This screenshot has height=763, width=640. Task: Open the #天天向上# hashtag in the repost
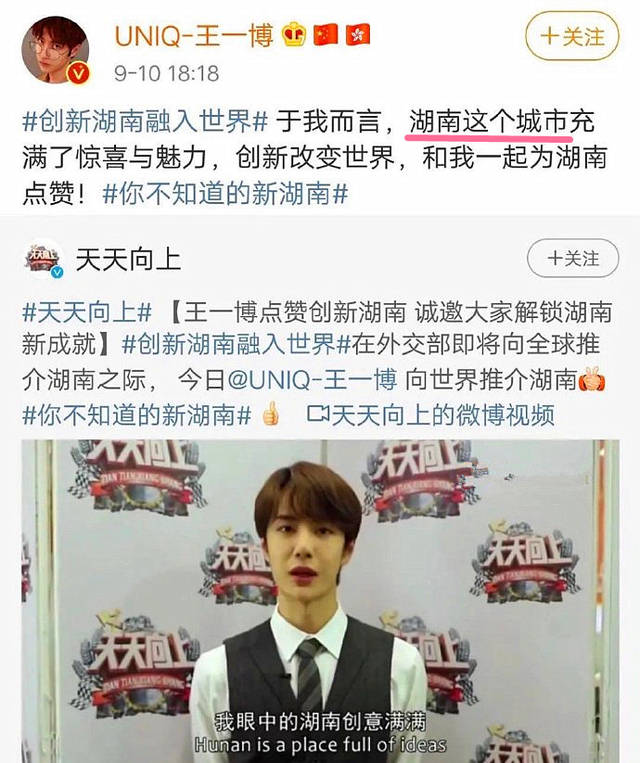click(87, 312)
